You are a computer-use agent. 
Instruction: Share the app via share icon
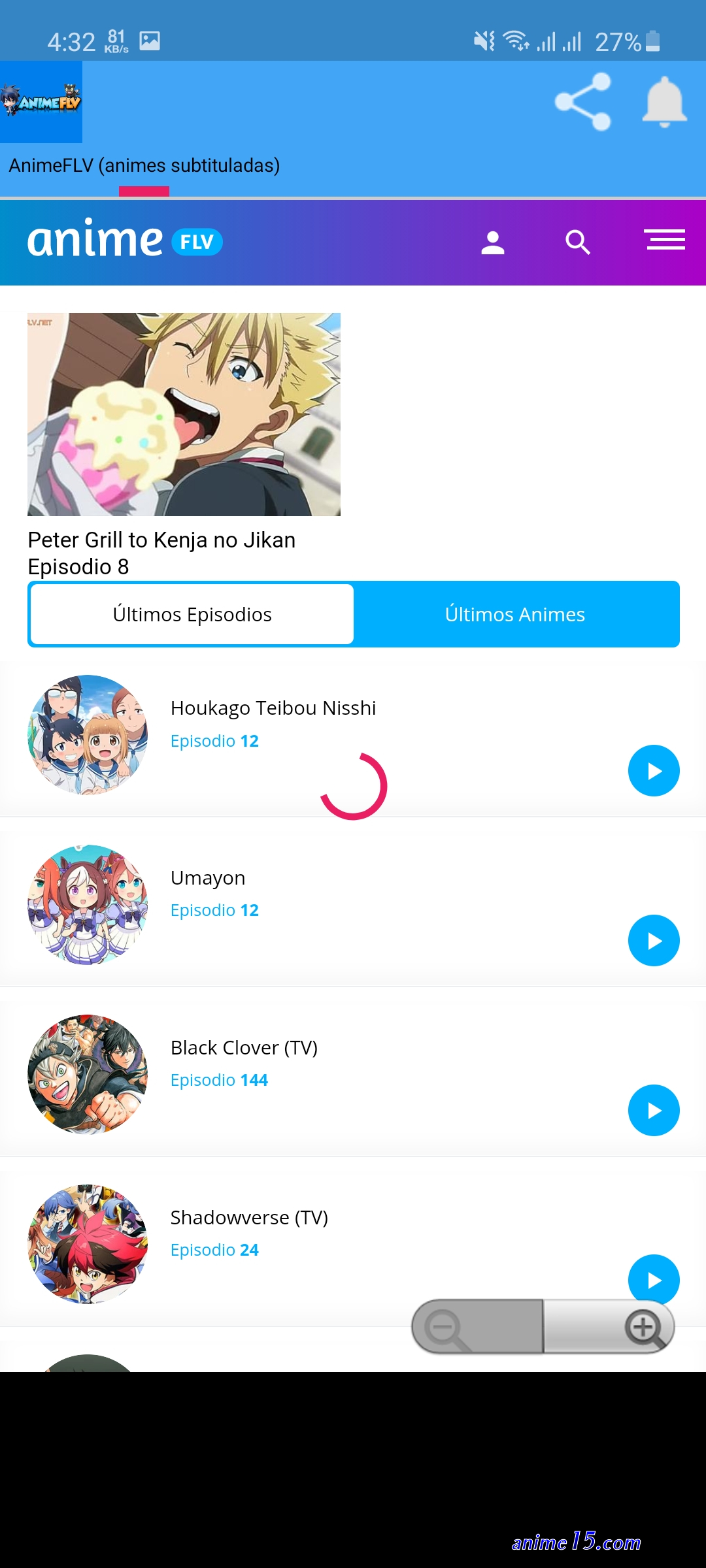coord(582,102)
